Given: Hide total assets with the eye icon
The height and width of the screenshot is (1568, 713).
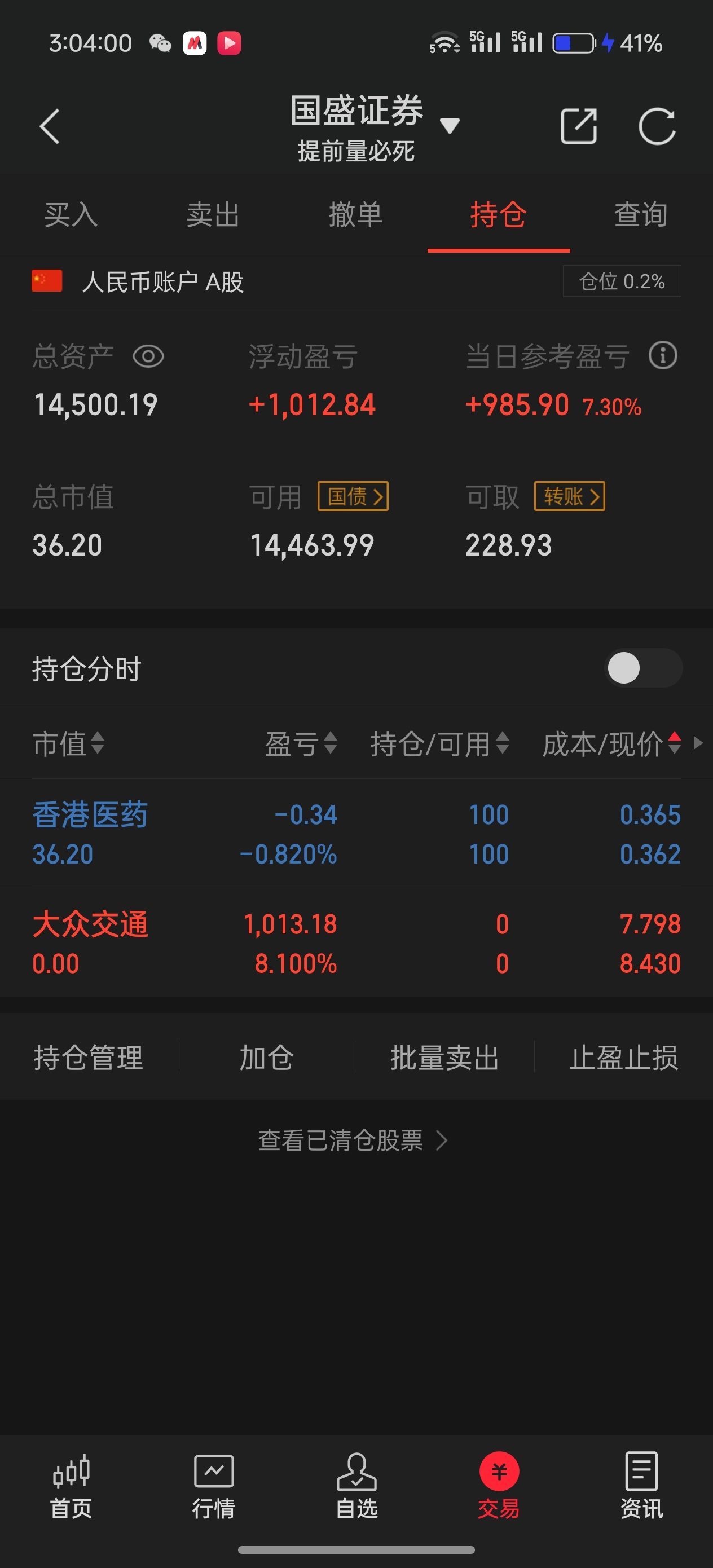Looking at the screenshot, I should 148,356.
